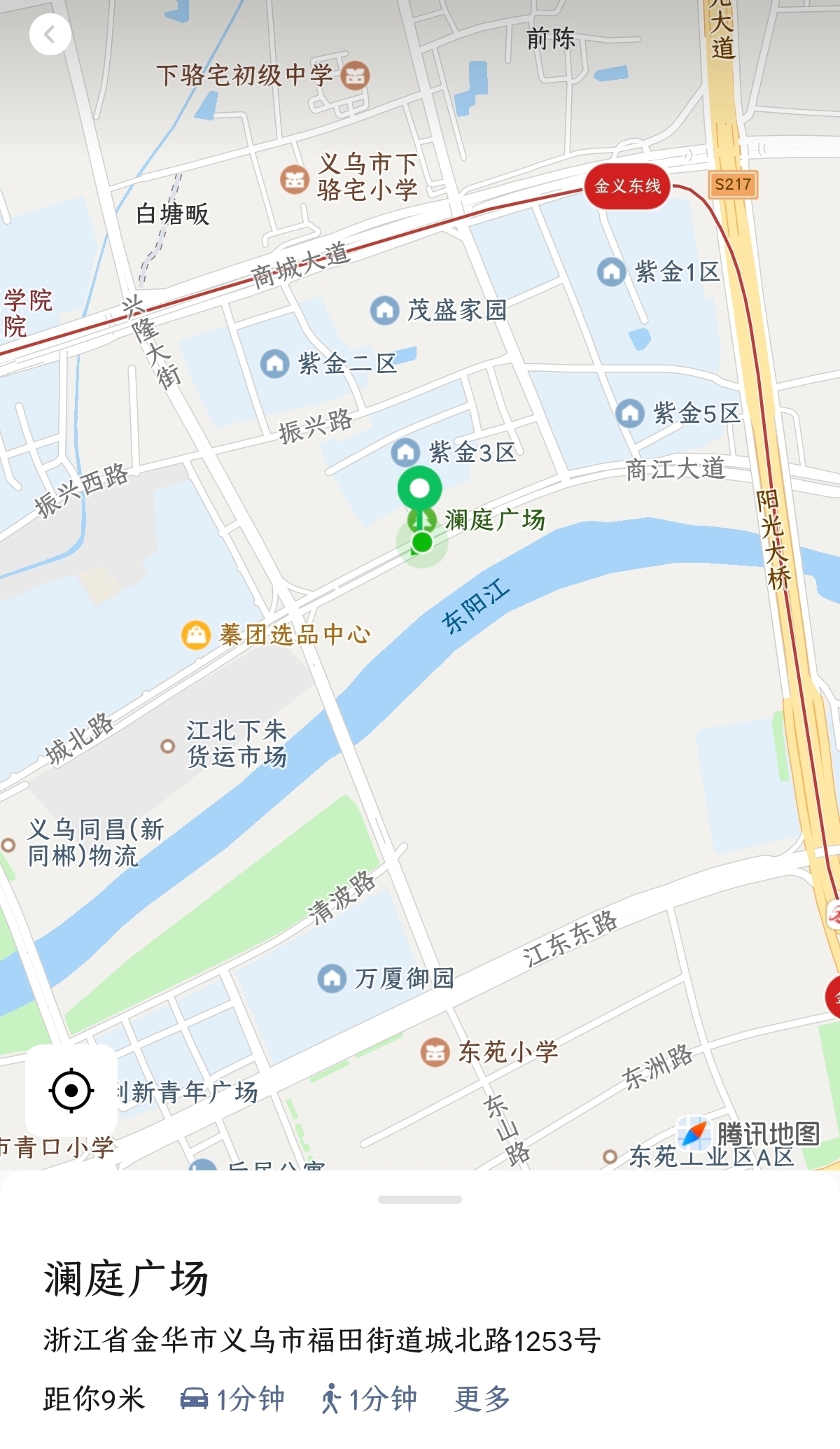
Task: Select the 秦团选品中心 shopping marker
Action: (196, 635)
